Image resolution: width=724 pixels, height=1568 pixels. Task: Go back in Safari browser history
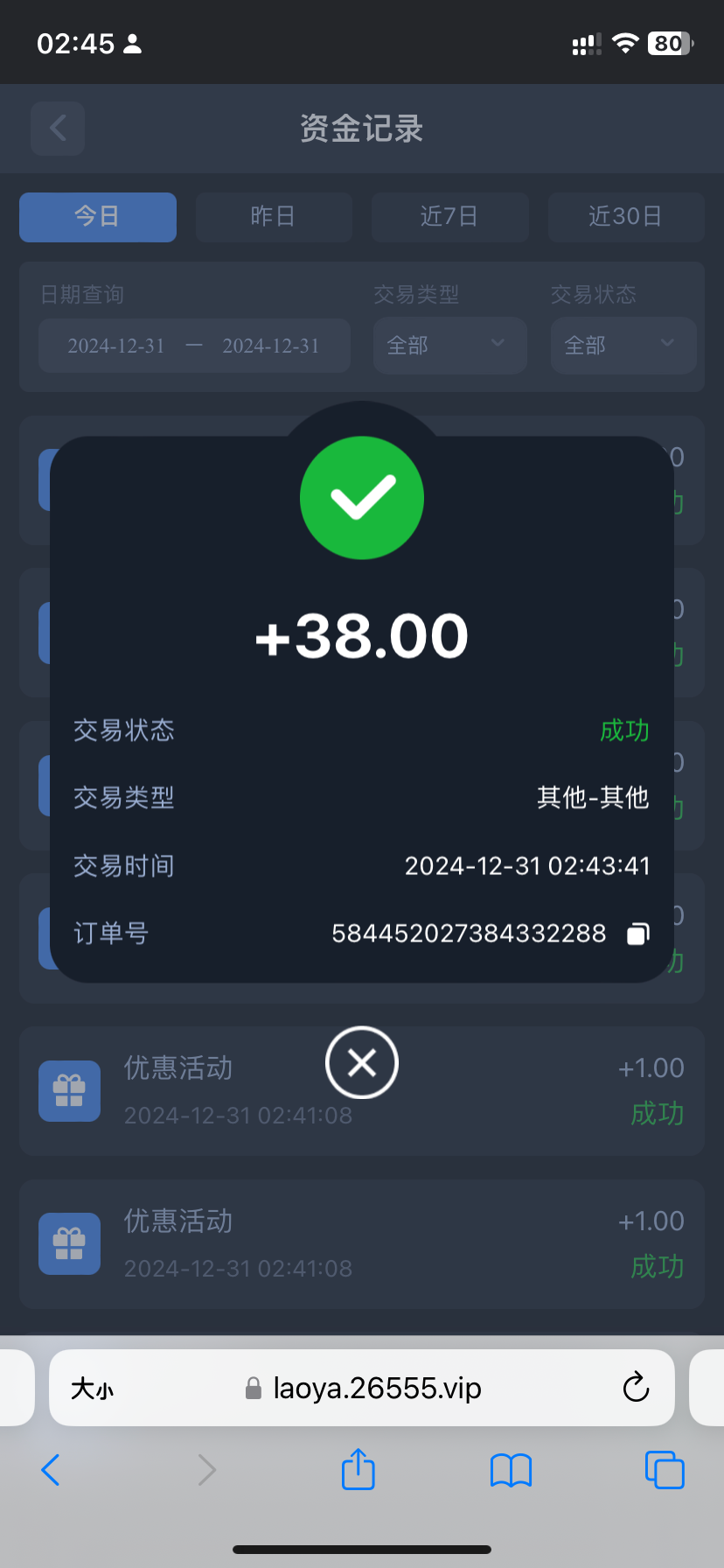point(51,1469)
